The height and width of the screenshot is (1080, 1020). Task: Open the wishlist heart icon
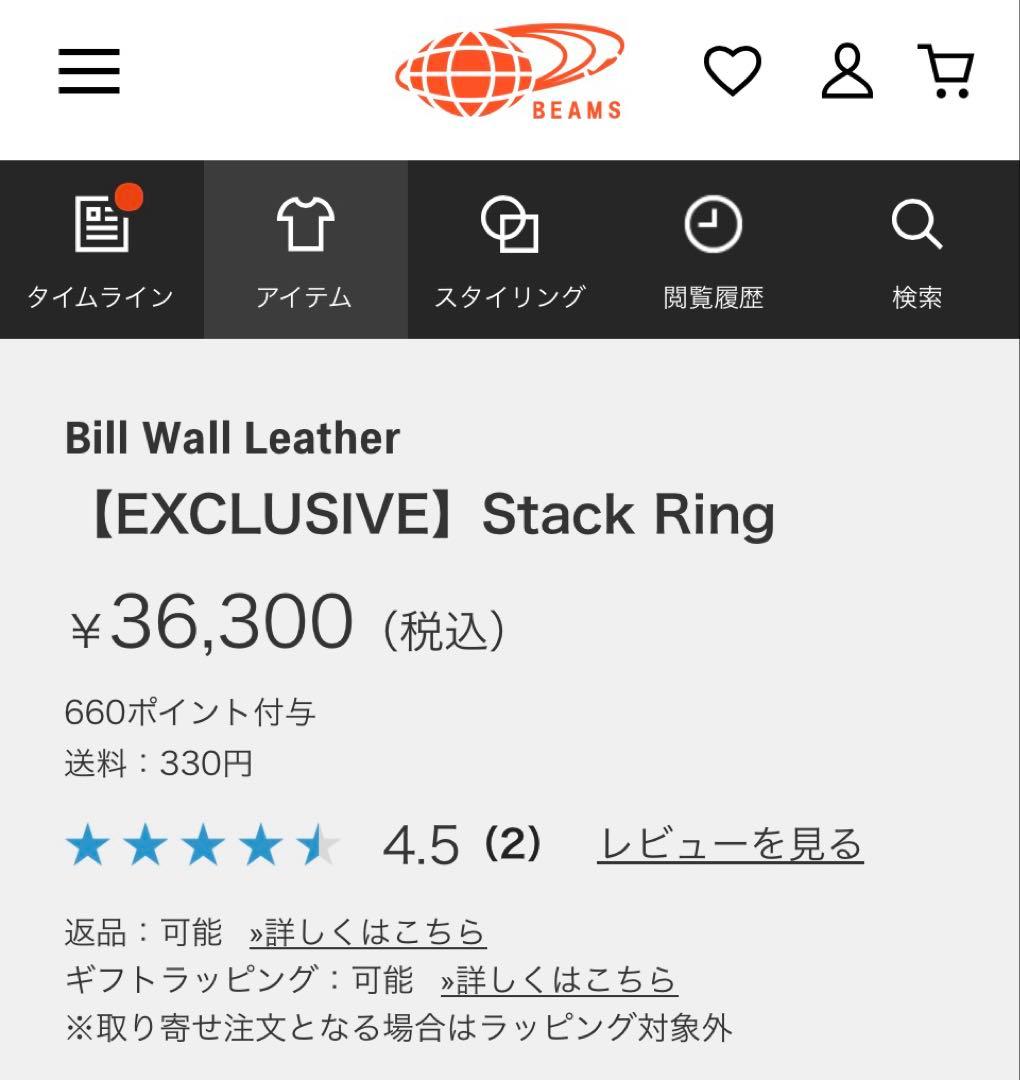[733, 70]
